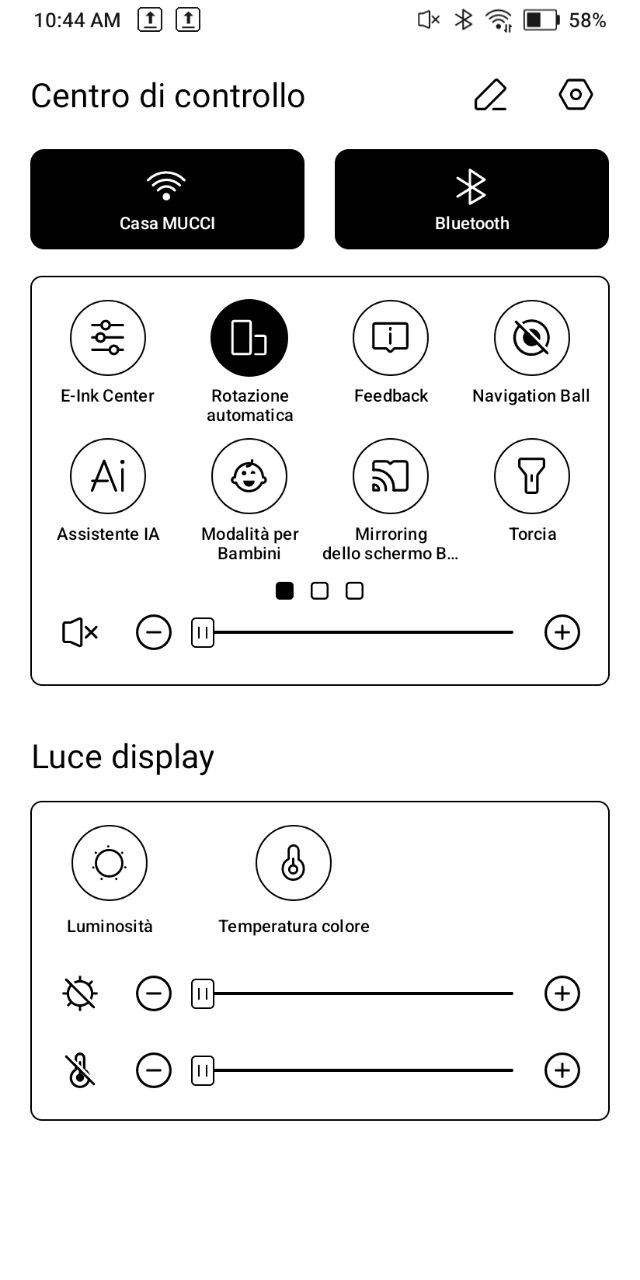Disable Rotazione automatica
The image size is (640, 1280).
click(x=249, y=338)
